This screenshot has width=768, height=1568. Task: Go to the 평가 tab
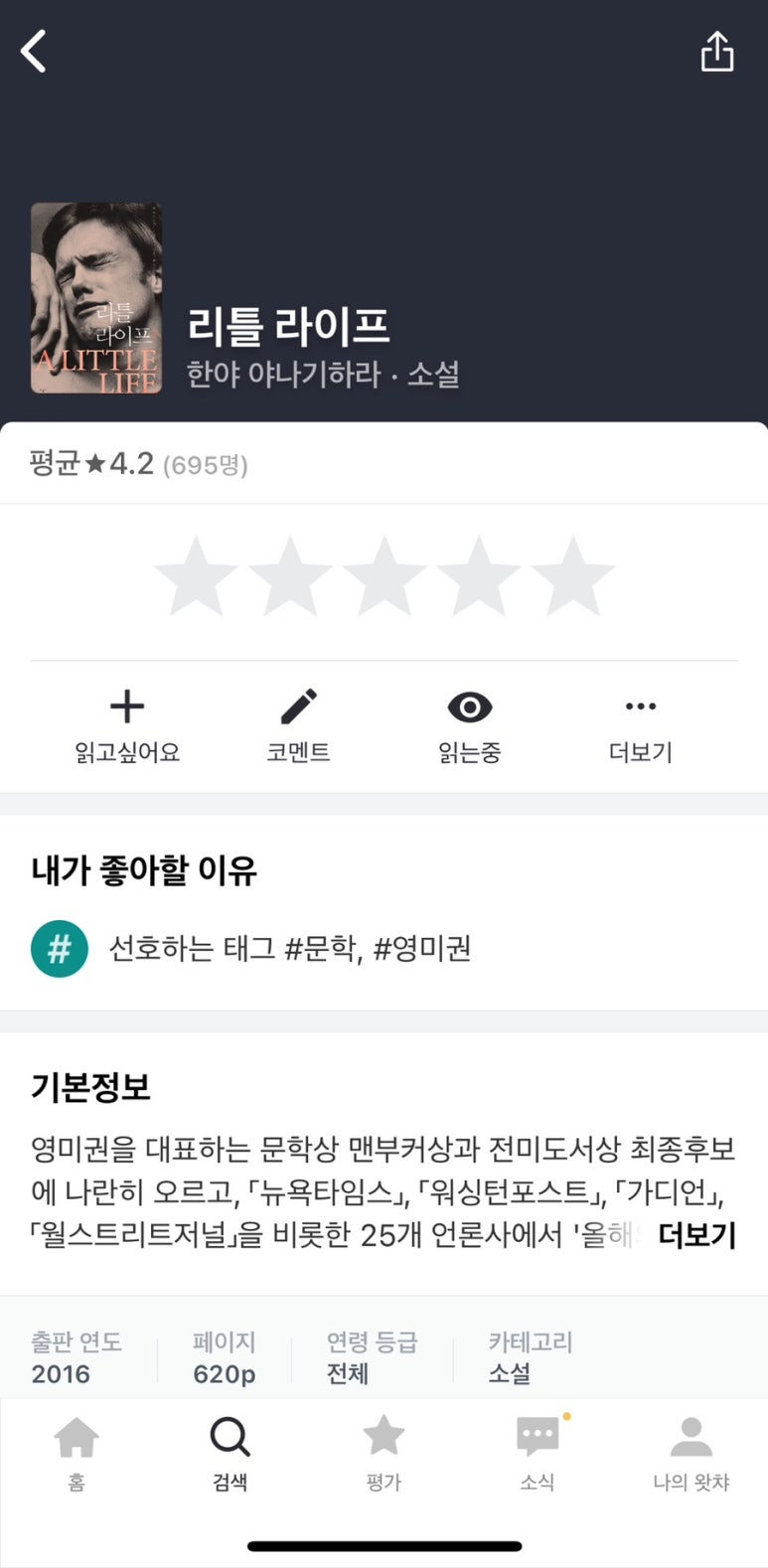tap(384, 1455)
